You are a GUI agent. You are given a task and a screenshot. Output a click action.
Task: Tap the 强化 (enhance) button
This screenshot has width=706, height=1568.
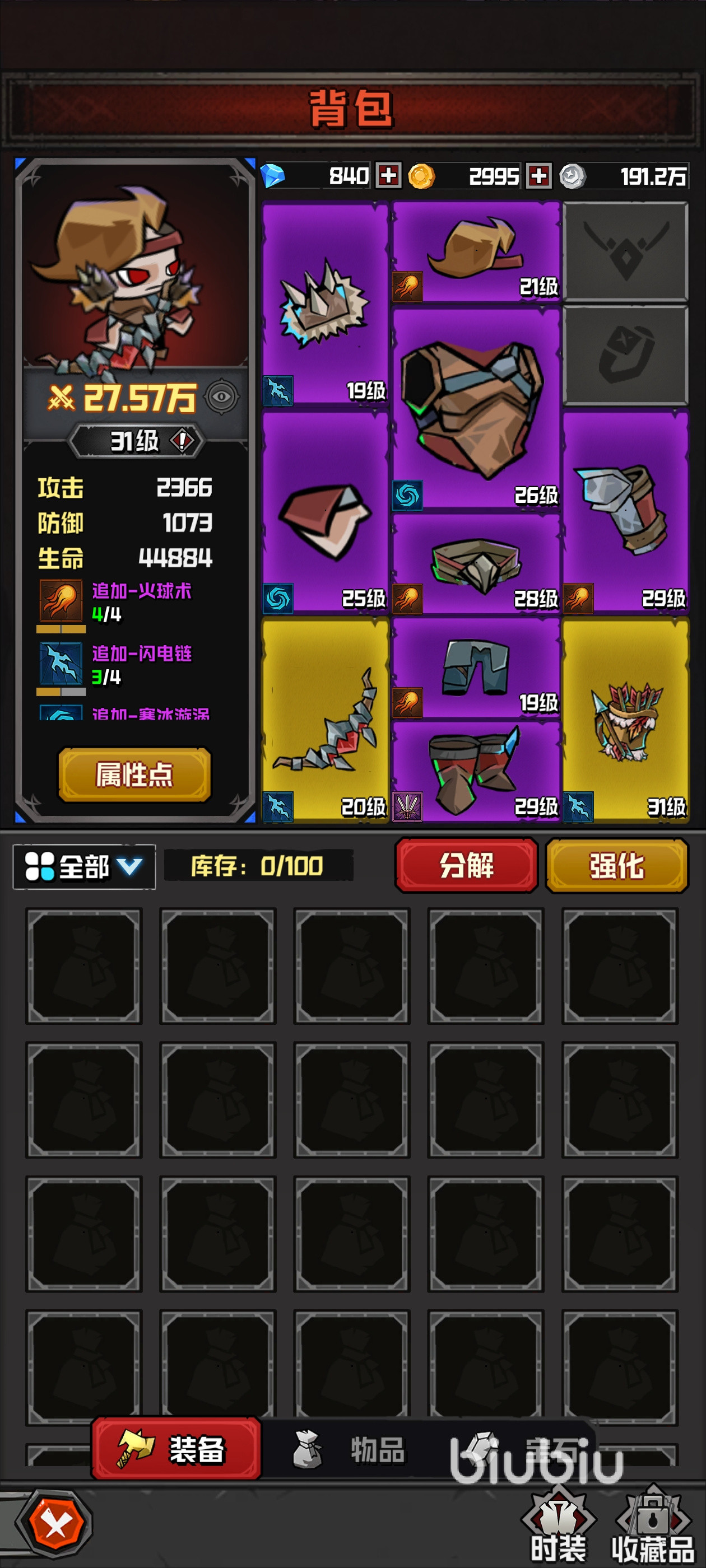pos(616,865)
